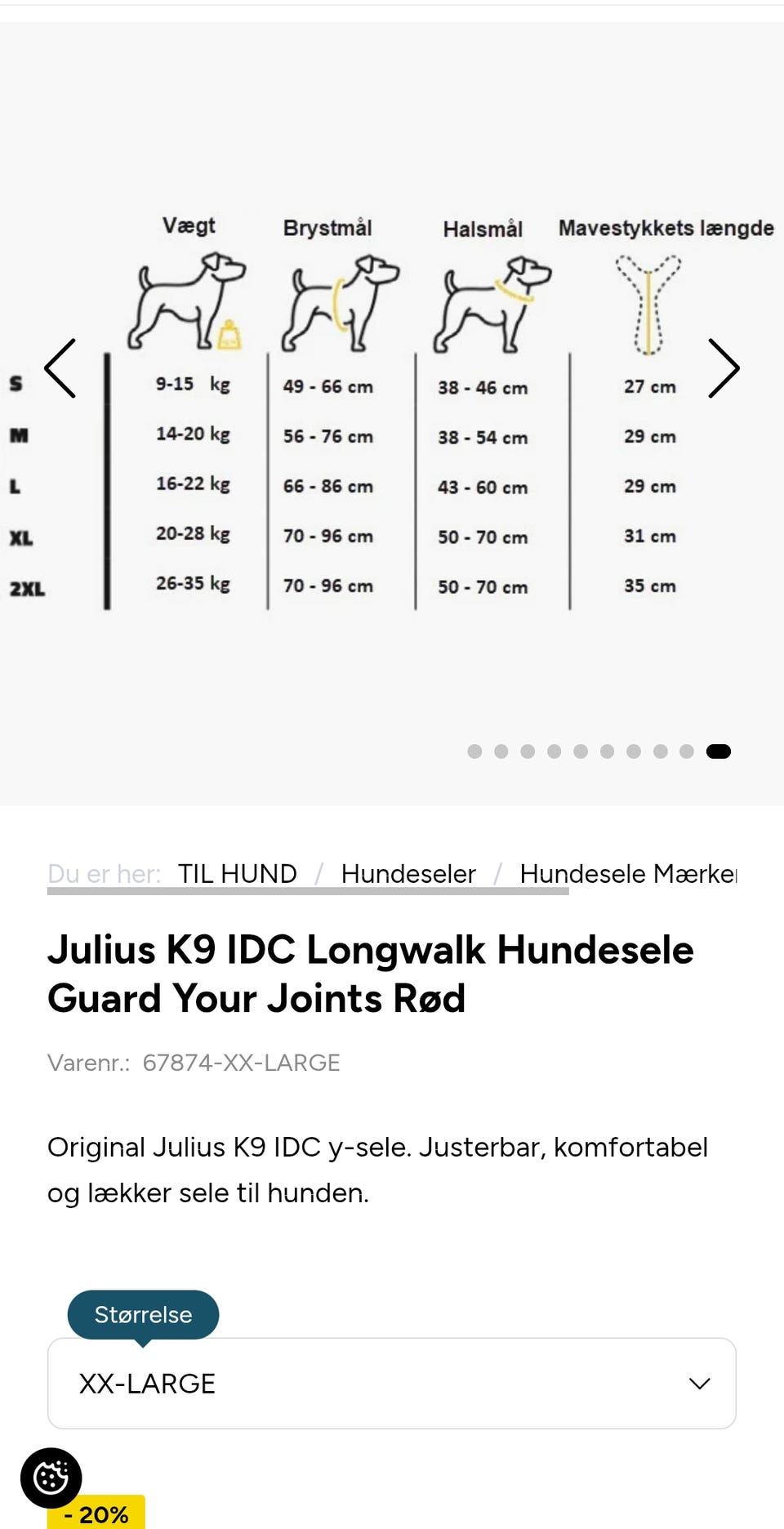Expand the size selector field
Image resolution: width=784 pixels, height=1529 pixels.
(392, 1384)
